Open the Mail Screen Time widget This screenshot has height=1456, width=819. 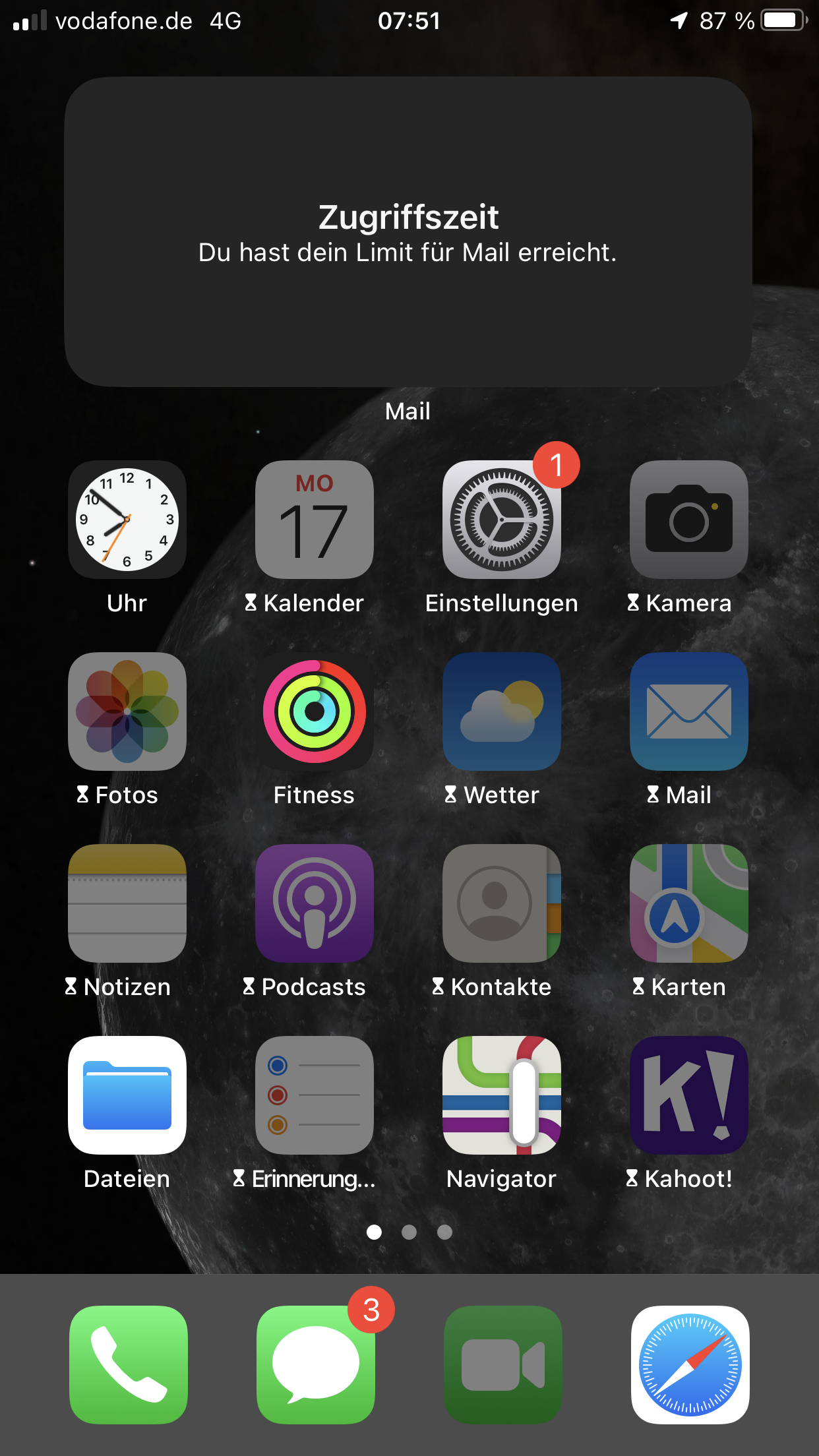[x=408, y=231]
